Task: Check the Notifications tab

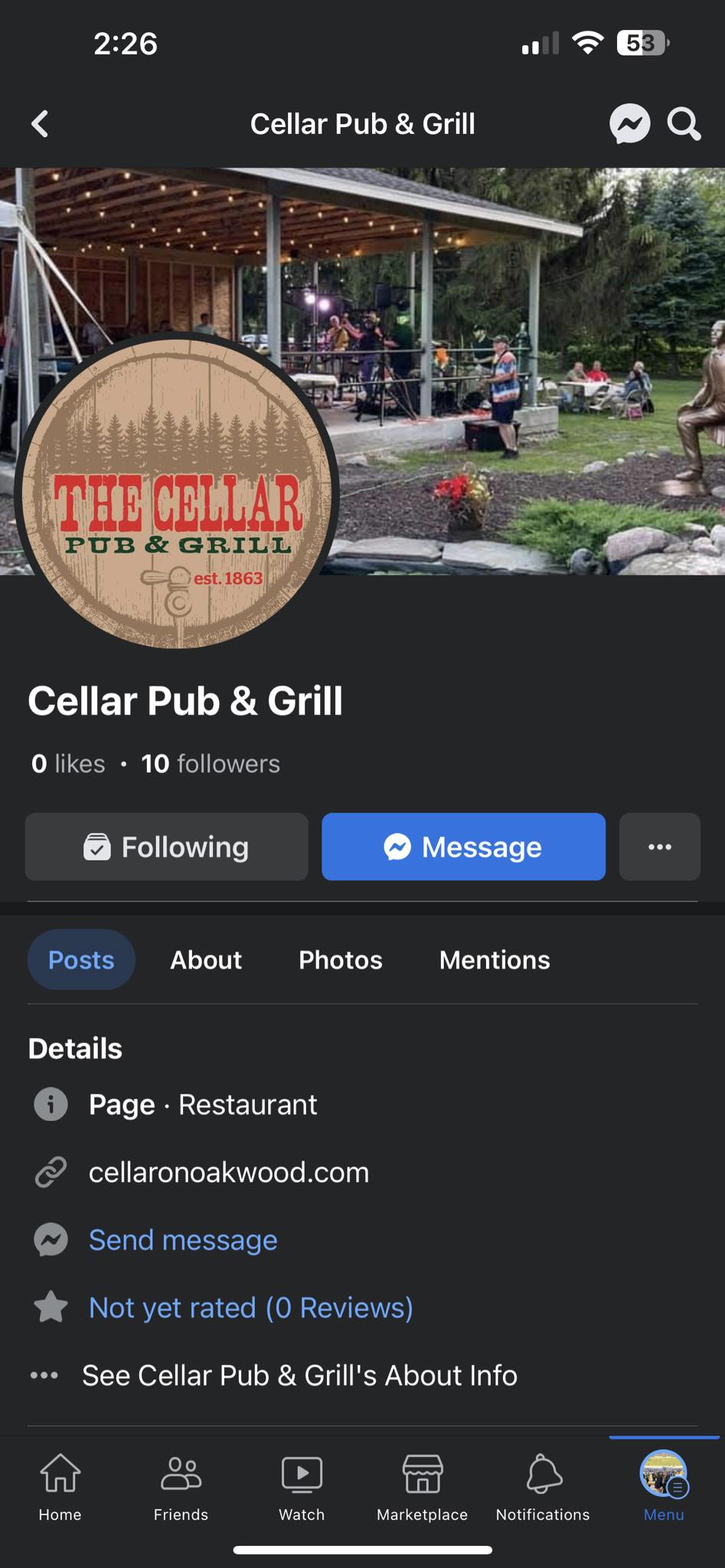Action: tap(543, 1487)
